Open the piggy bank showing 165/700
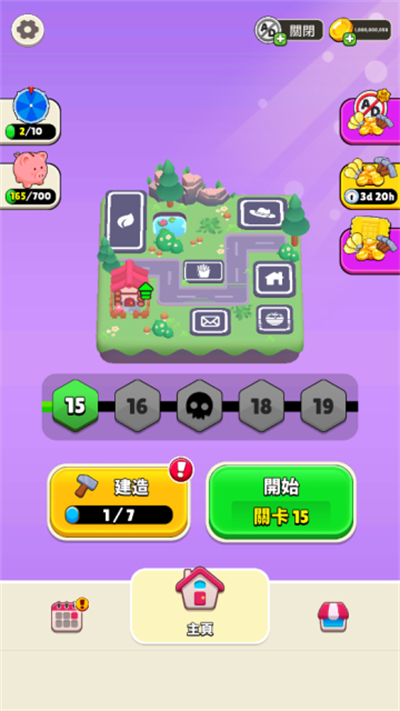Screen dimensions: 400x711 pos(30,180)
